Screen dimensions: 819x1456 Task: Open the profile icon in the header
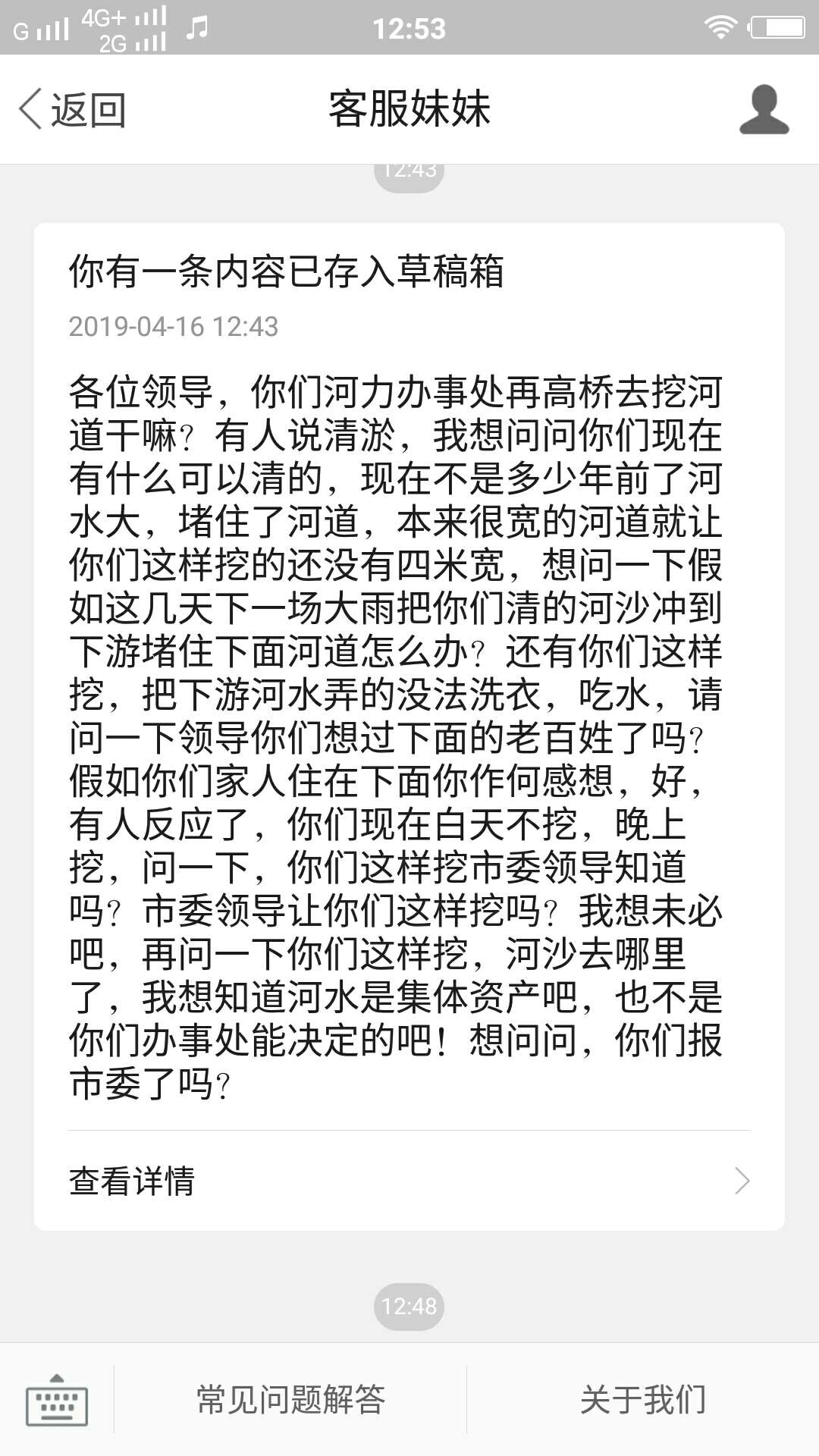[764, 109]
